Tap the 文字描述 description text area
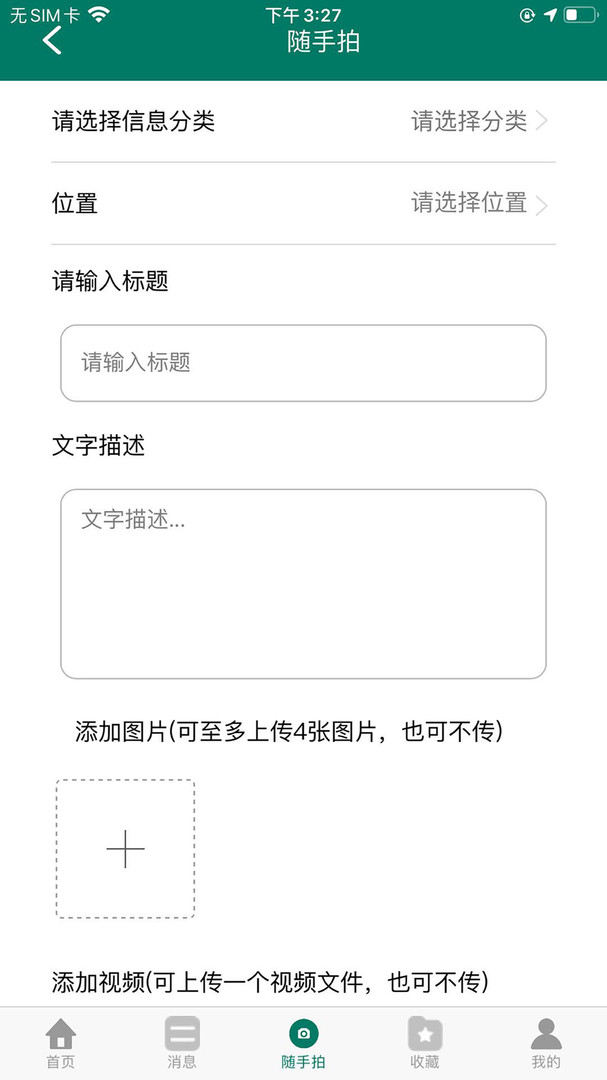The image size is (607, 1080). point(303,583)
